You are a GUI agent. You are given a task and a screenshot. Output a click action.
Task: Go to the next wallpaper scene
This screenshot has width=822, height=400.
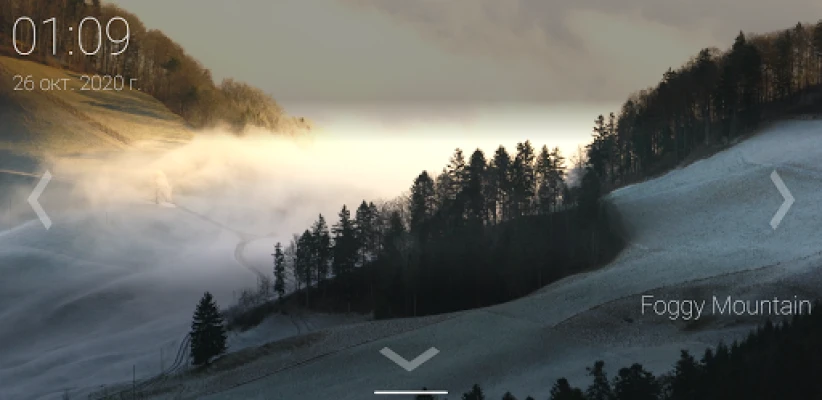(782, 199)
